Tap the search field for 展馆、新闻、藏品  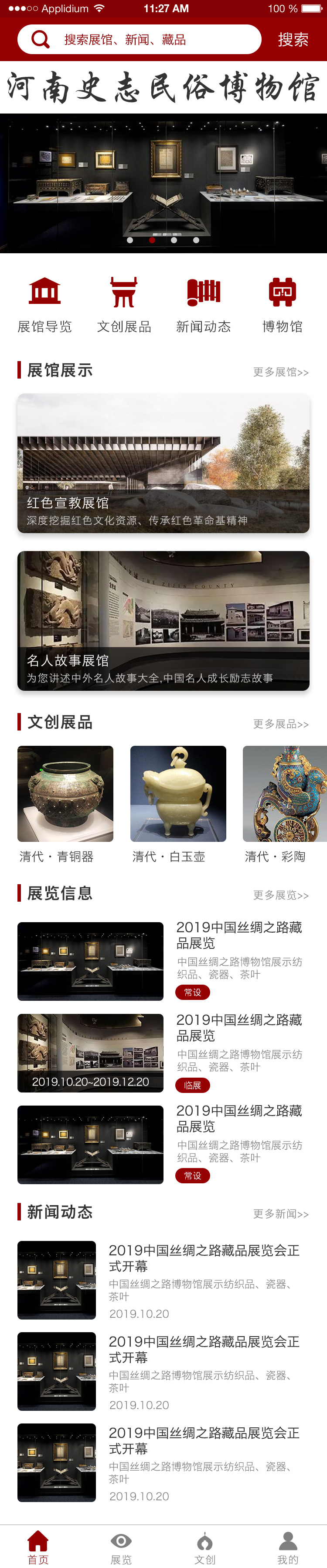[x=140, y=40]
